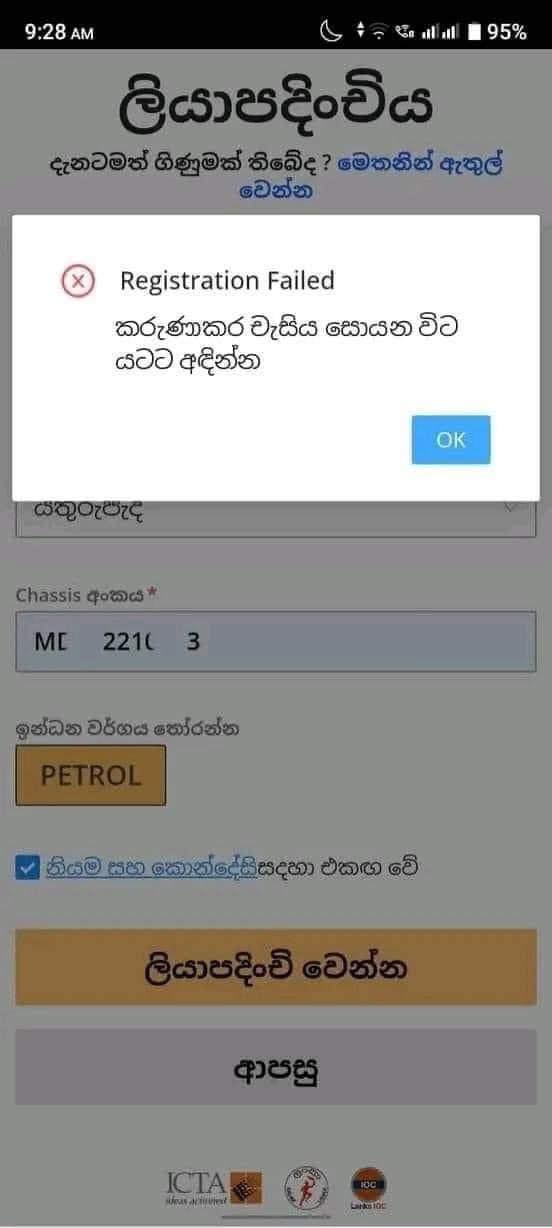
Task: Select the PETROL fuel type button
Action: (x=91, y=775)
